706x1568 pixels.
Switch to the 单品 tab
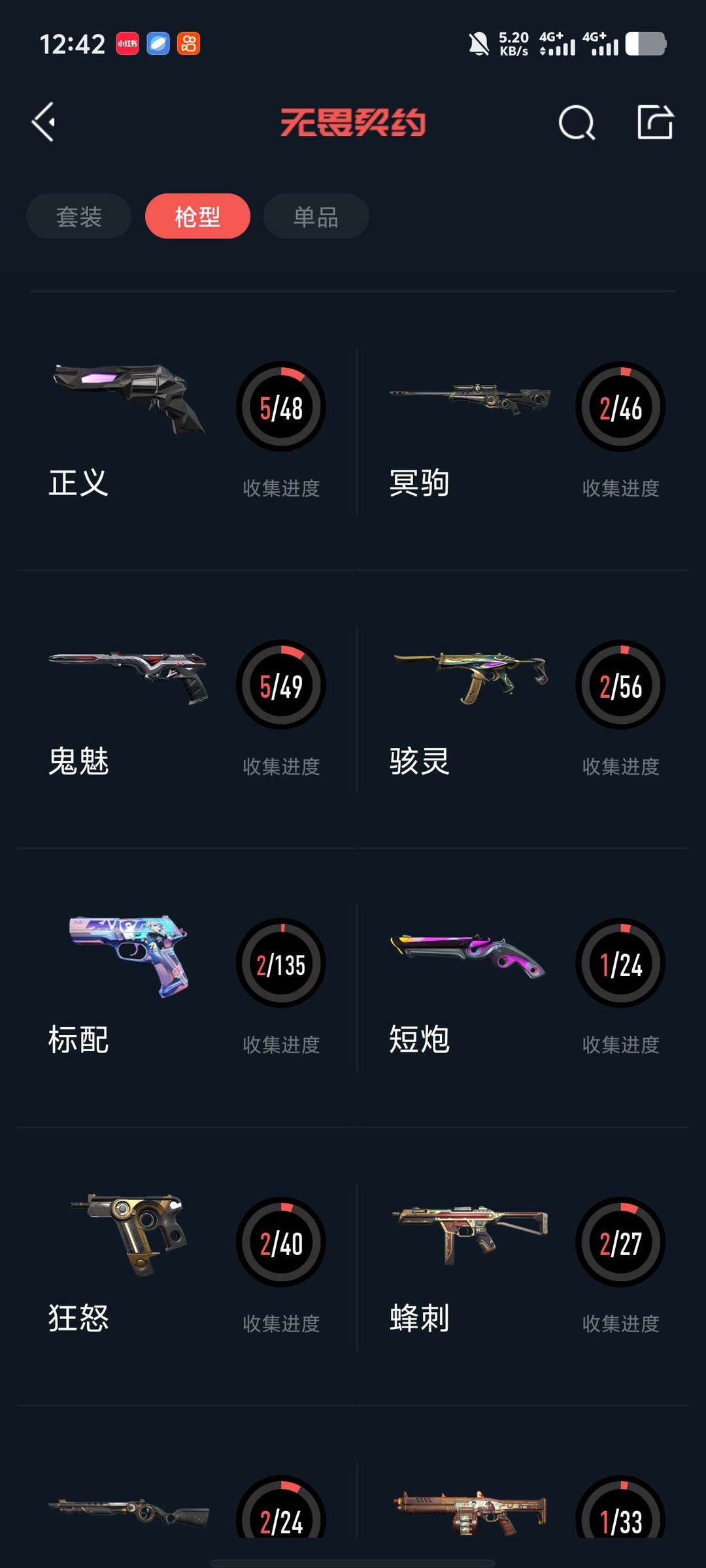(x=316, y=216)
